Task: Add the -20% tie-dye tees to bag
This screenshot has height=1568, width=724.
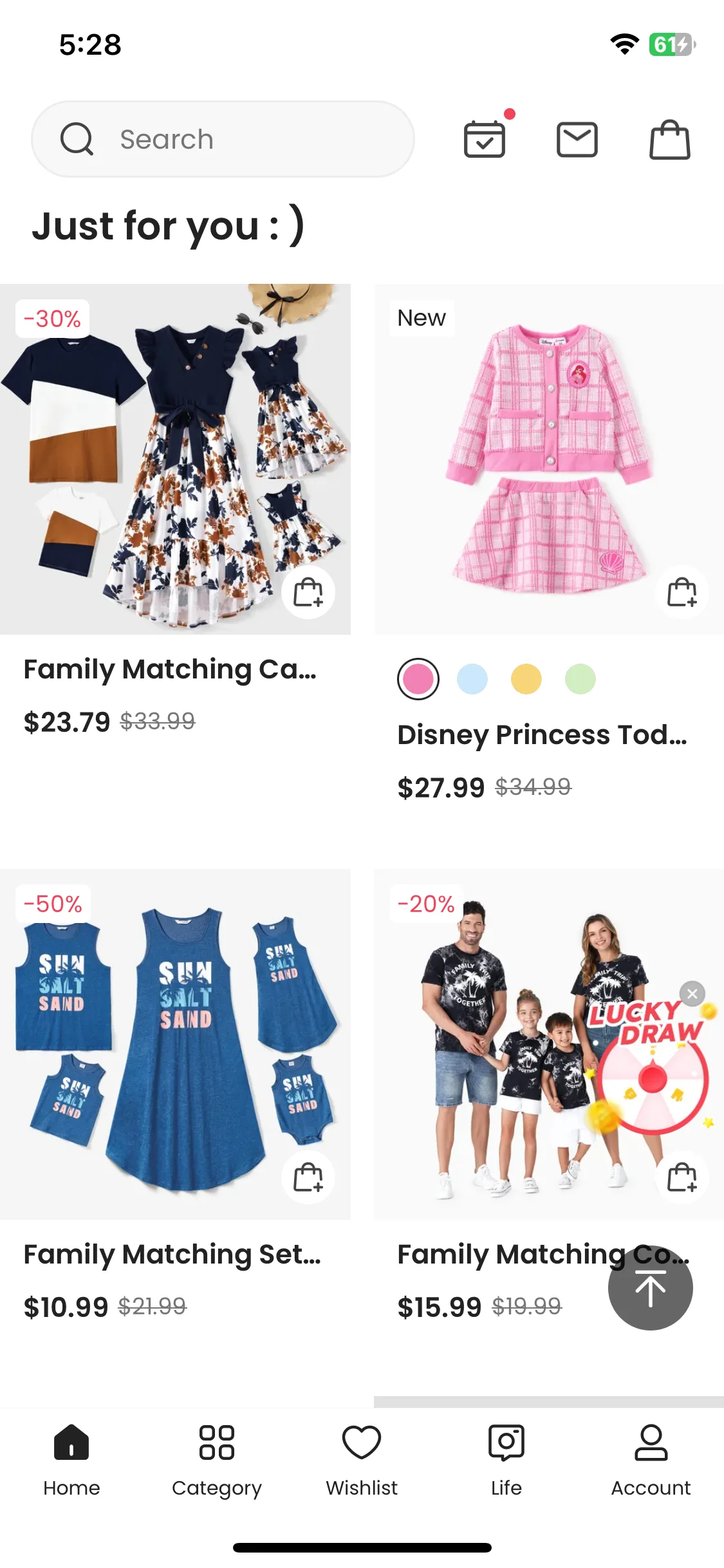Action: (682, 1177)
